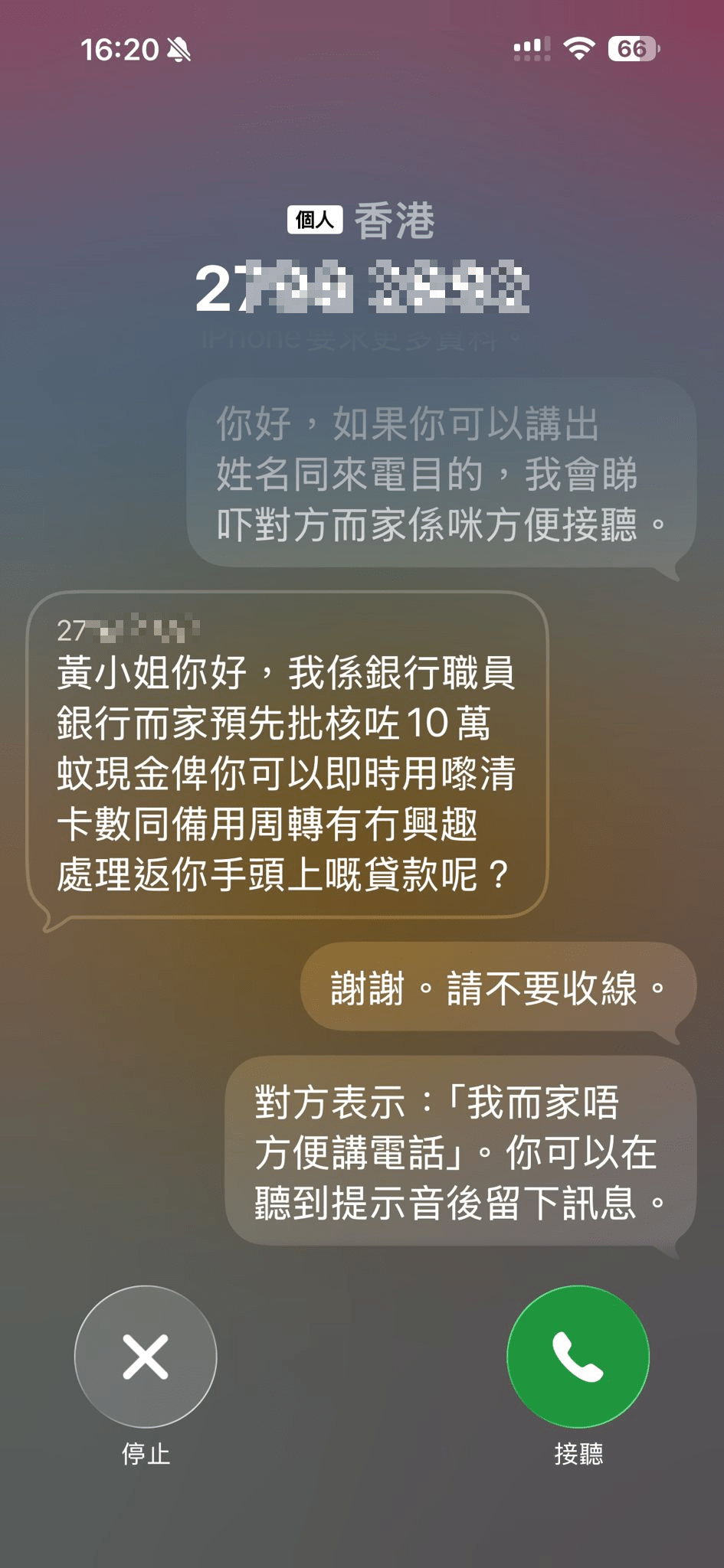Tap the Wi-Fi status icon

[579, 47]
